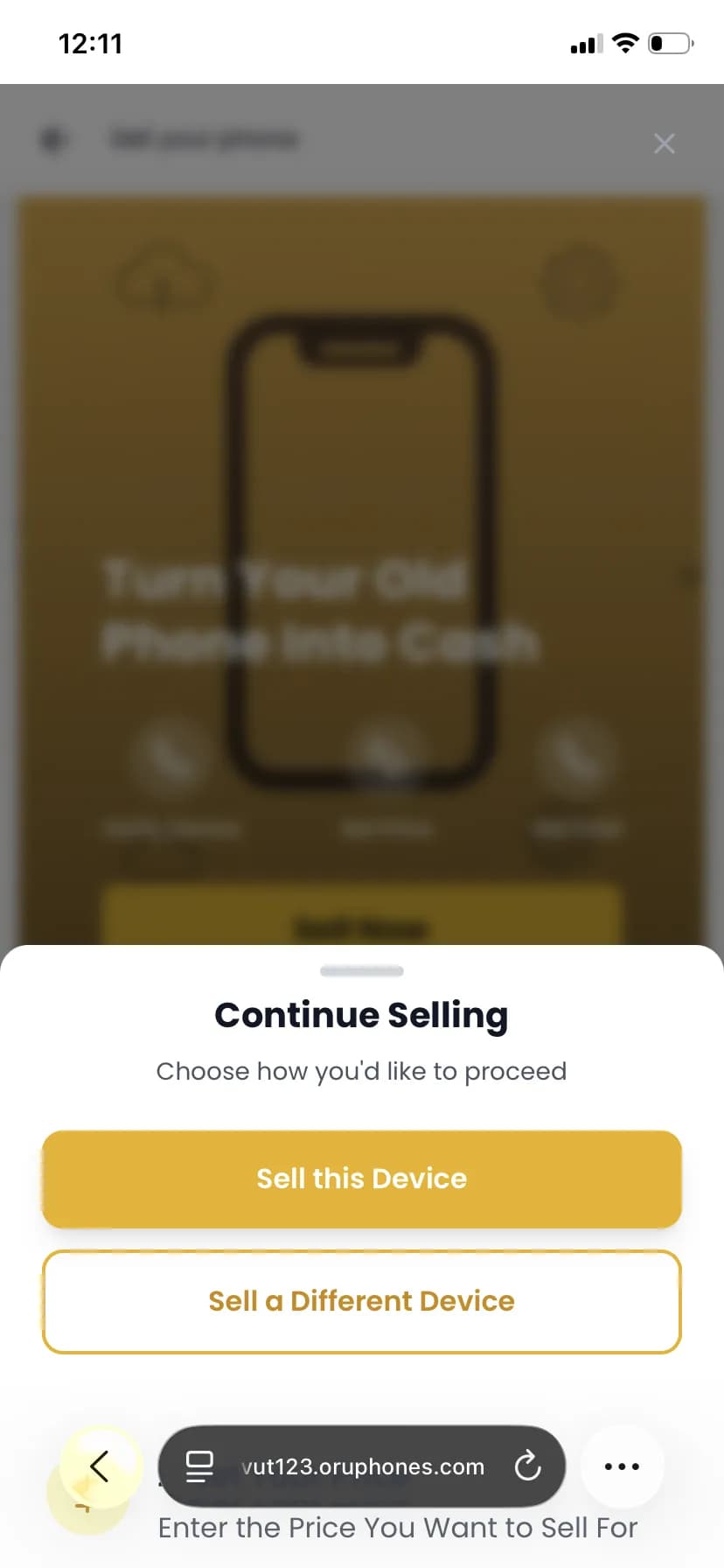Go back in the browser
724x1568 pixels.
(100, 1466)
